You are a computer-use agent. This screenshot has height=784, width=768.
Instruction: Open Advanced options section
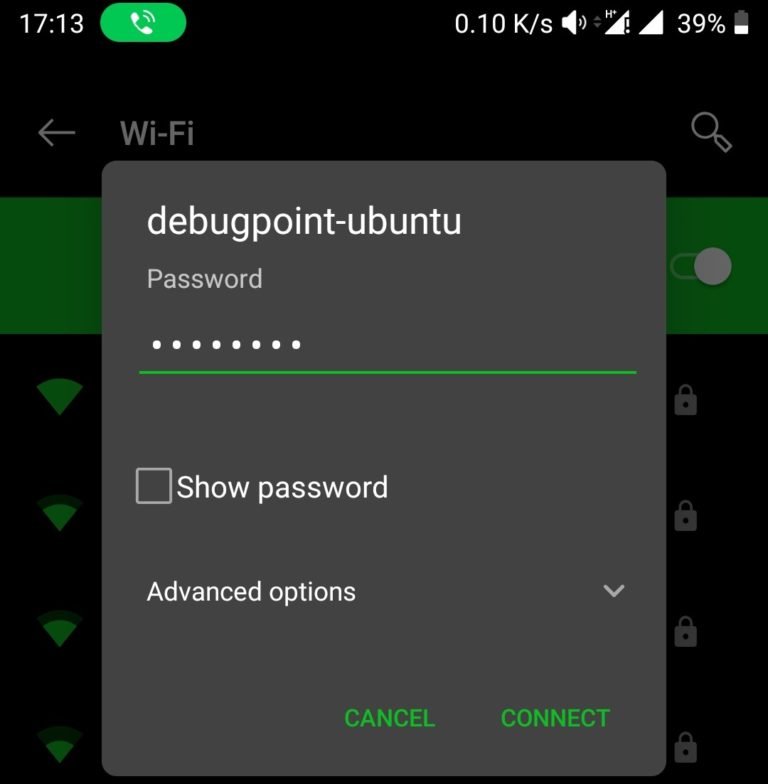[x=250, y=591]
